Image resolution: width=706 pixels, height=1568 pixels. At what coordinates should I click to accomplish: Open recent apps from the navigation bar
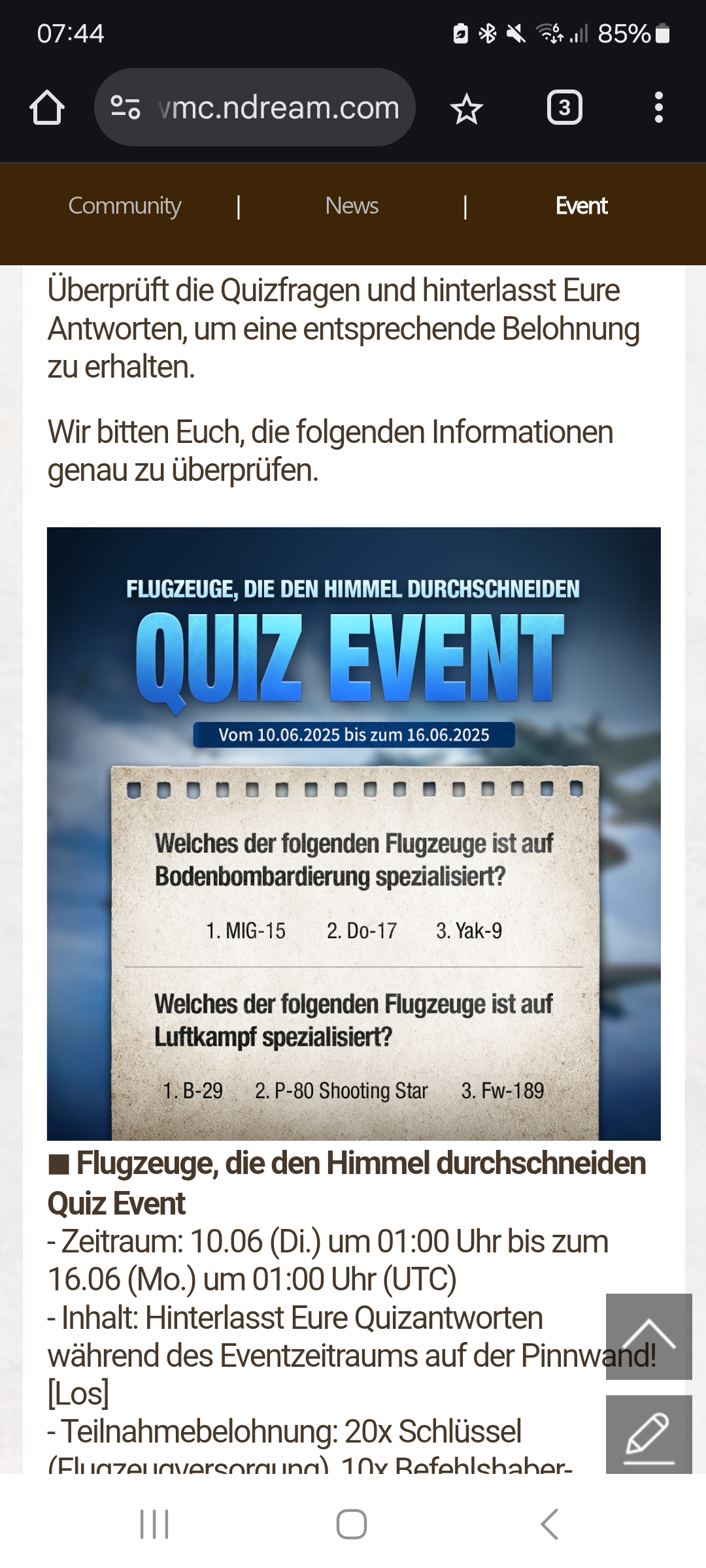tap(155, 1524)
